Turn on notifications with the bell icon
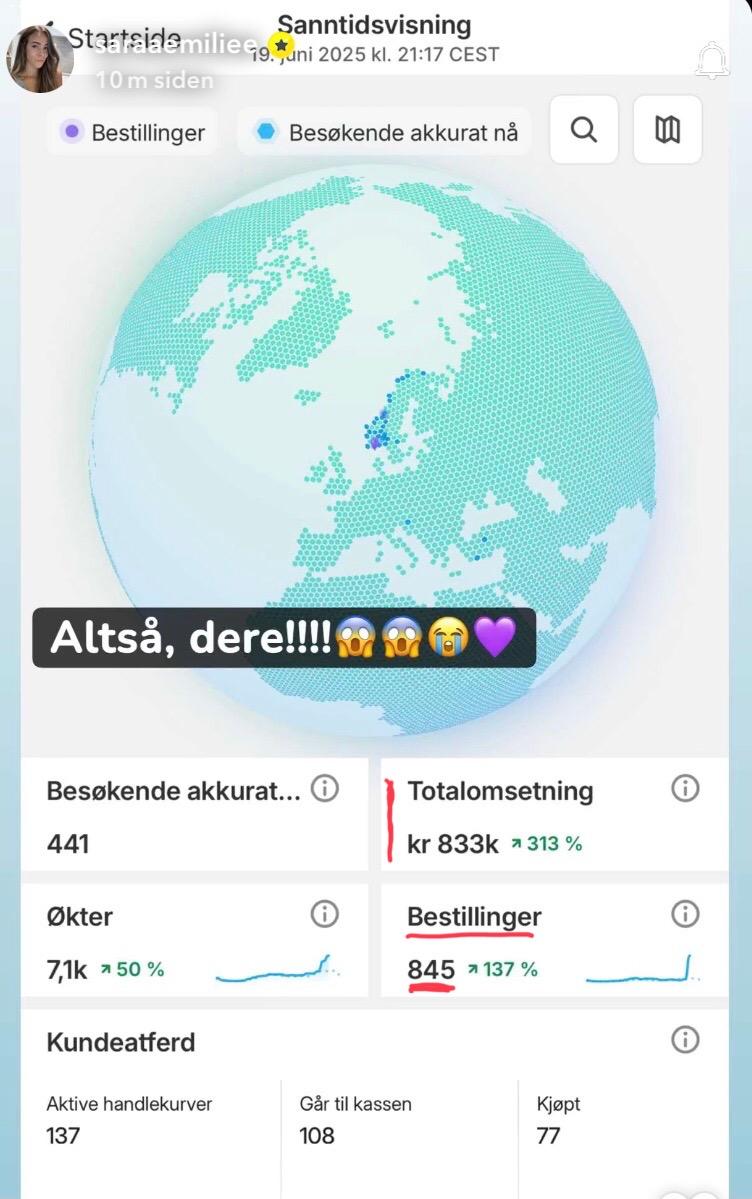 click(x=712, y=60)
